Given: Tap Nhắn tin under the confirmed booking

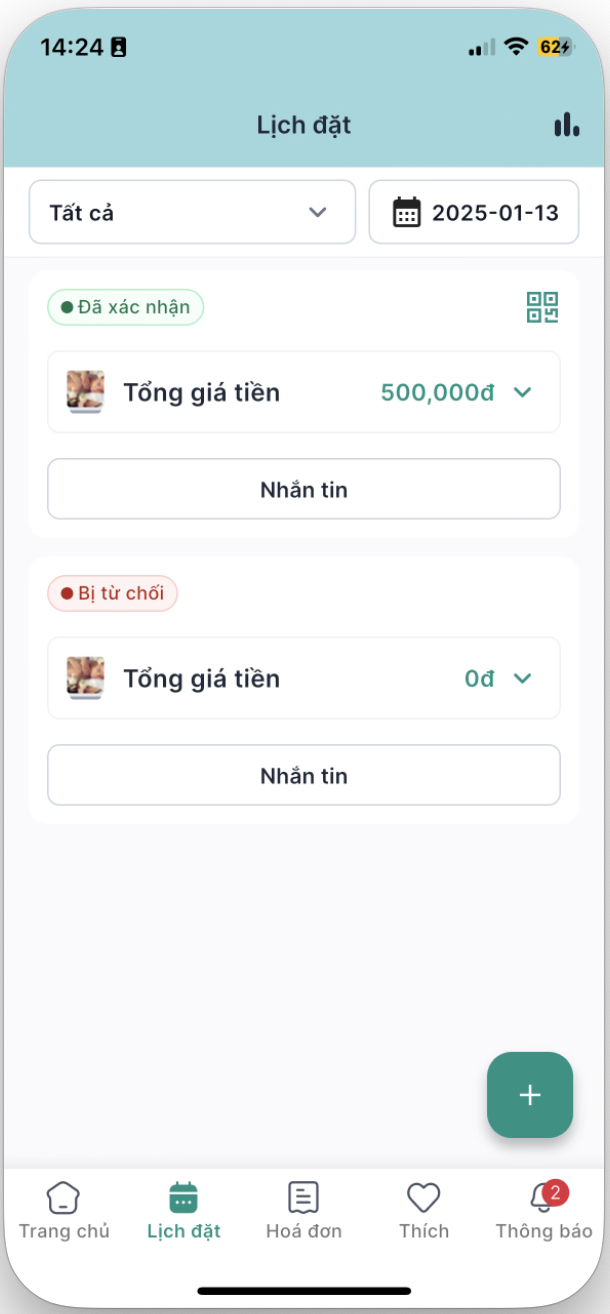Looking at the screenshot, I should 304,489.
